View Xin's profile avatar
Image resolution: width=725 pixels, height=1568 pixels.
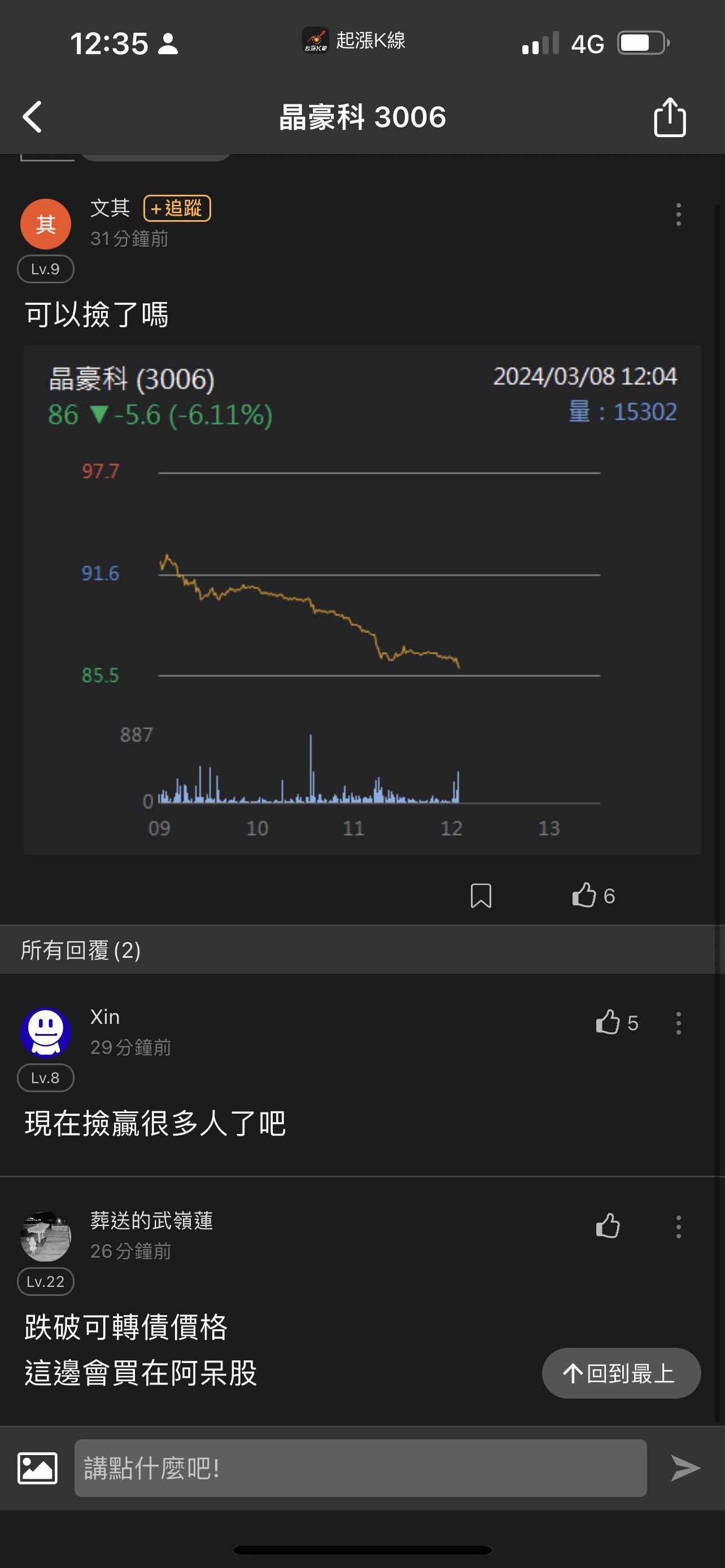click(46, 1032)
